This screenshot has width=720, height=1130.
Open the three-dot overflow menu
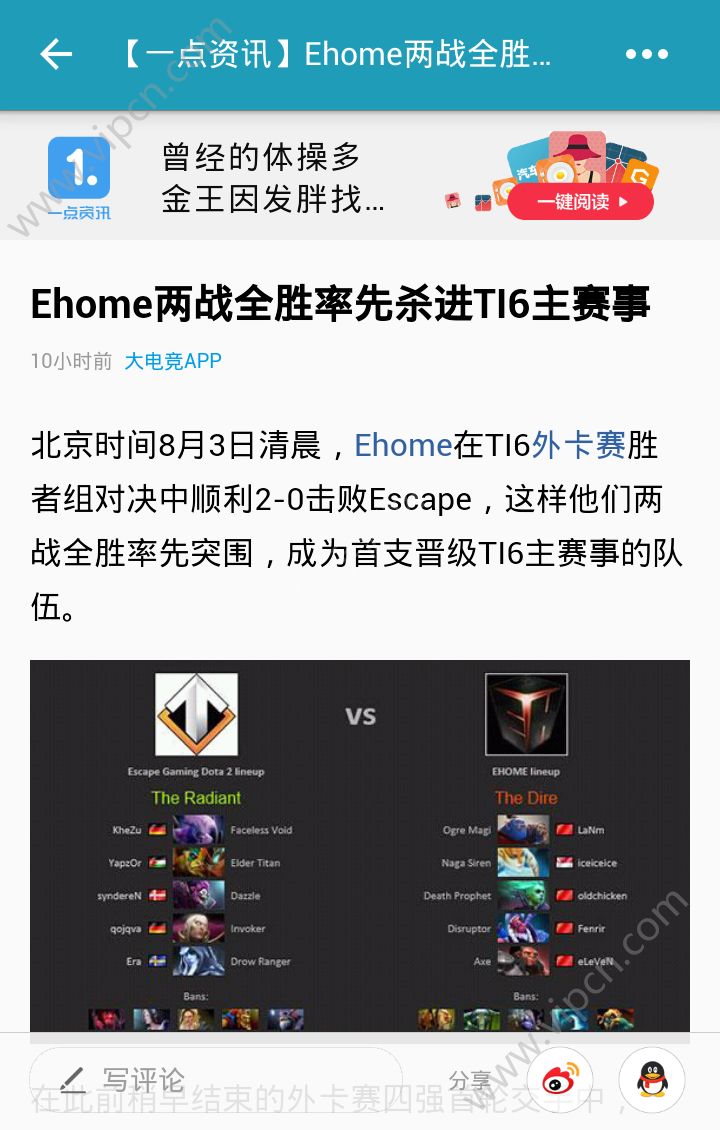pos(646,55)
